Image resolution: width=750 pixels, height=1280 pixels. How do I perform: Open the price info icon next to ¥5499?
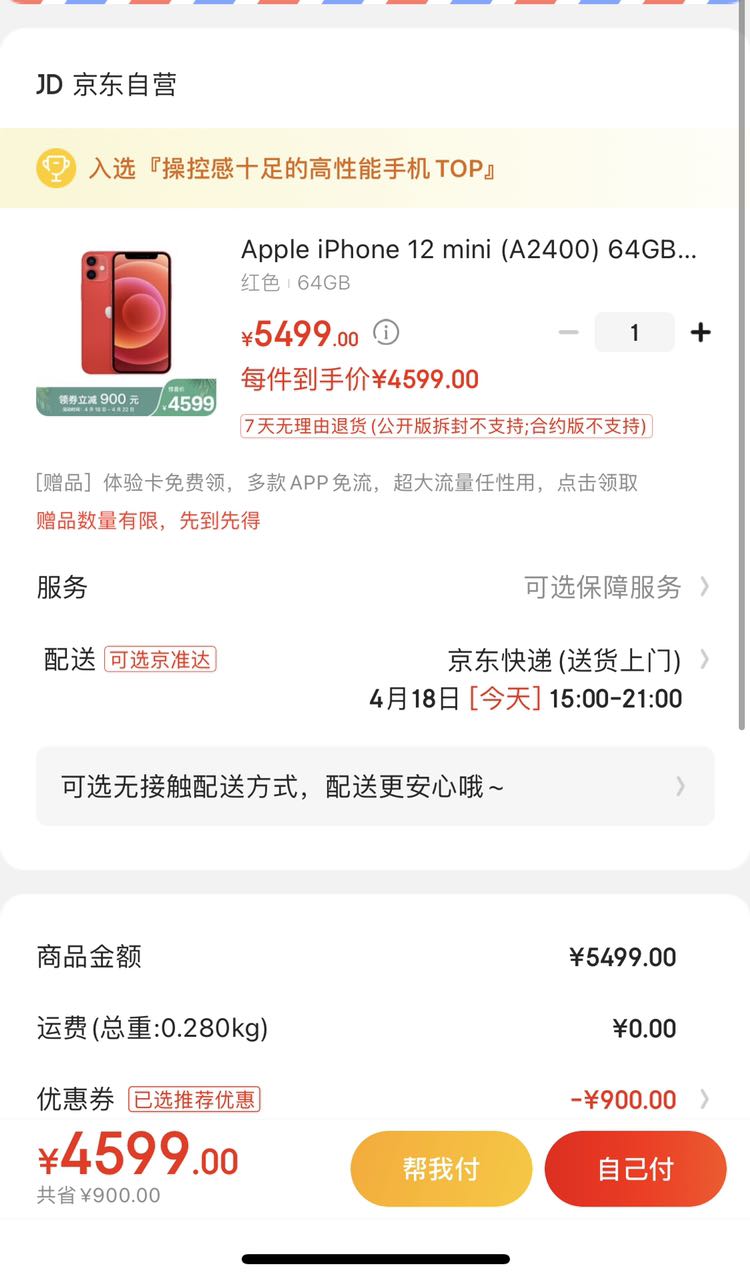[386, 332]
